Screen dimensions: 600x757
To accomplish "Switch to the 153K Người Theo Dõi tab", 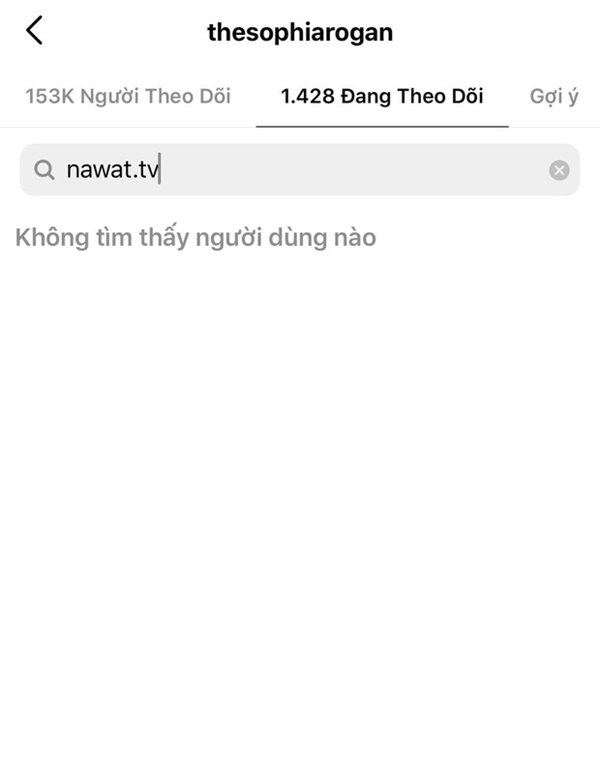I will click(x=127, y=97).
